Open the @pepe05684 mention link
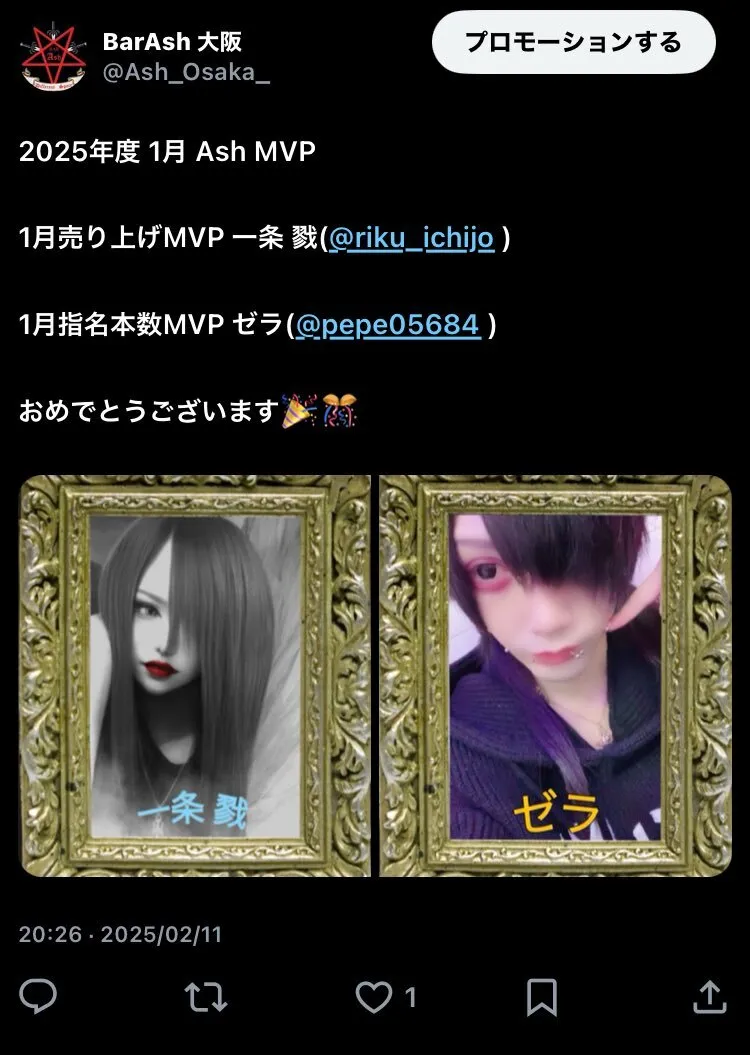Viewport: 750px width, 1055px height. (x=387, y=325)
